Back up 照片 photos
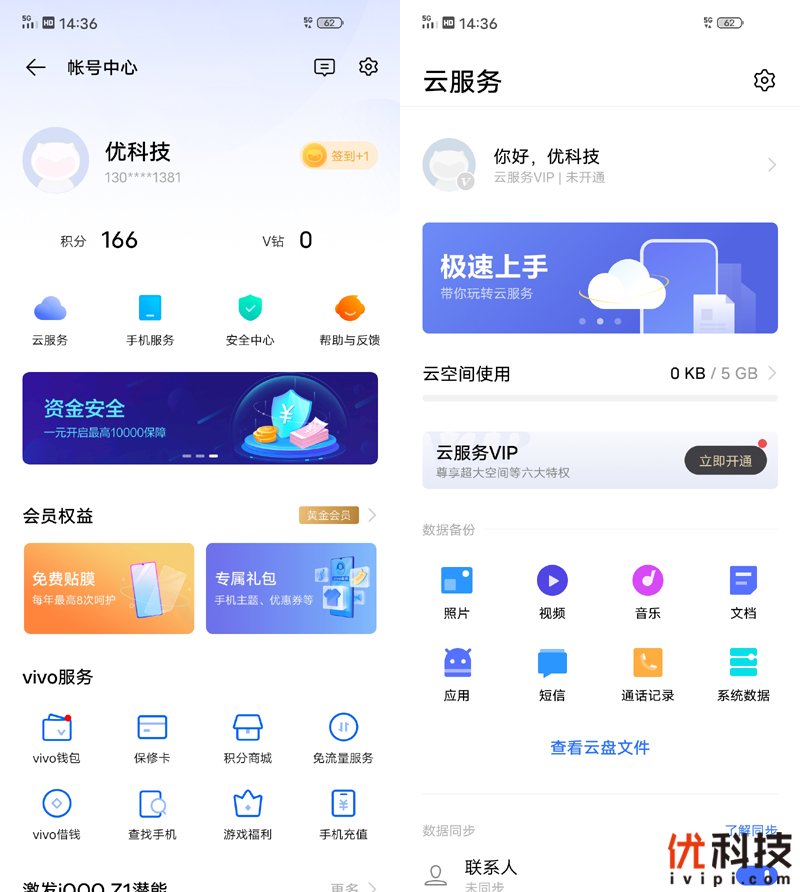The width and height of the screenshot is (800, 892). click(x=457, y=590)
